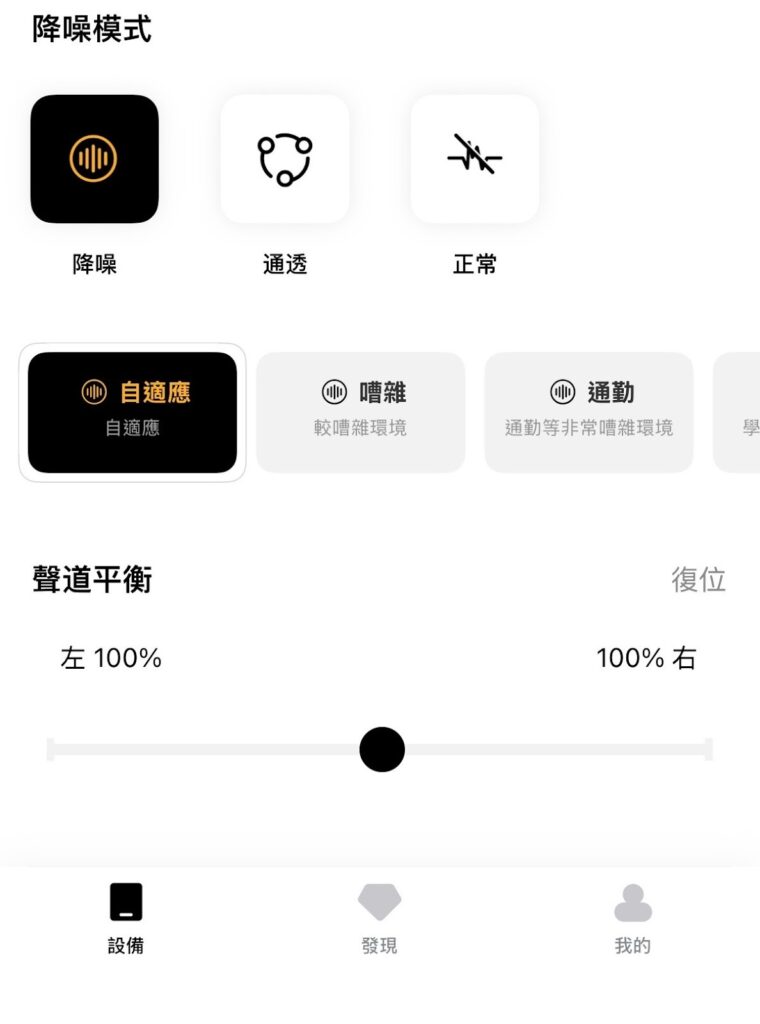The width and height of the screenshot is (760, 1024).
Task: Select the 正常 crossed-wave mode icon
Action: (474, 160)
